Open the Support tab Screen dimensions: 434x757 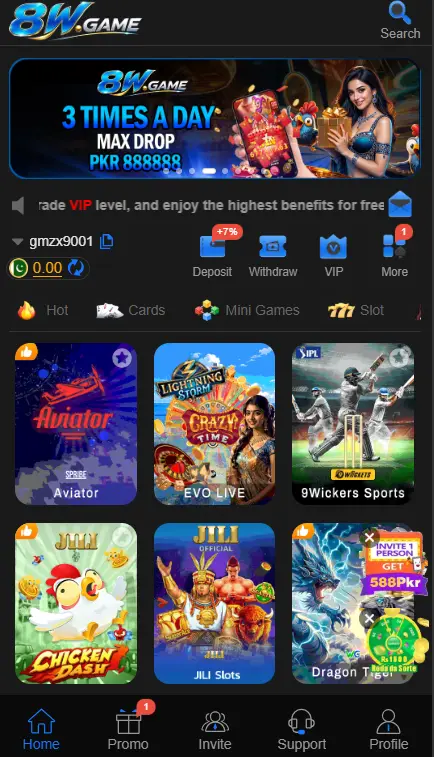302,729
